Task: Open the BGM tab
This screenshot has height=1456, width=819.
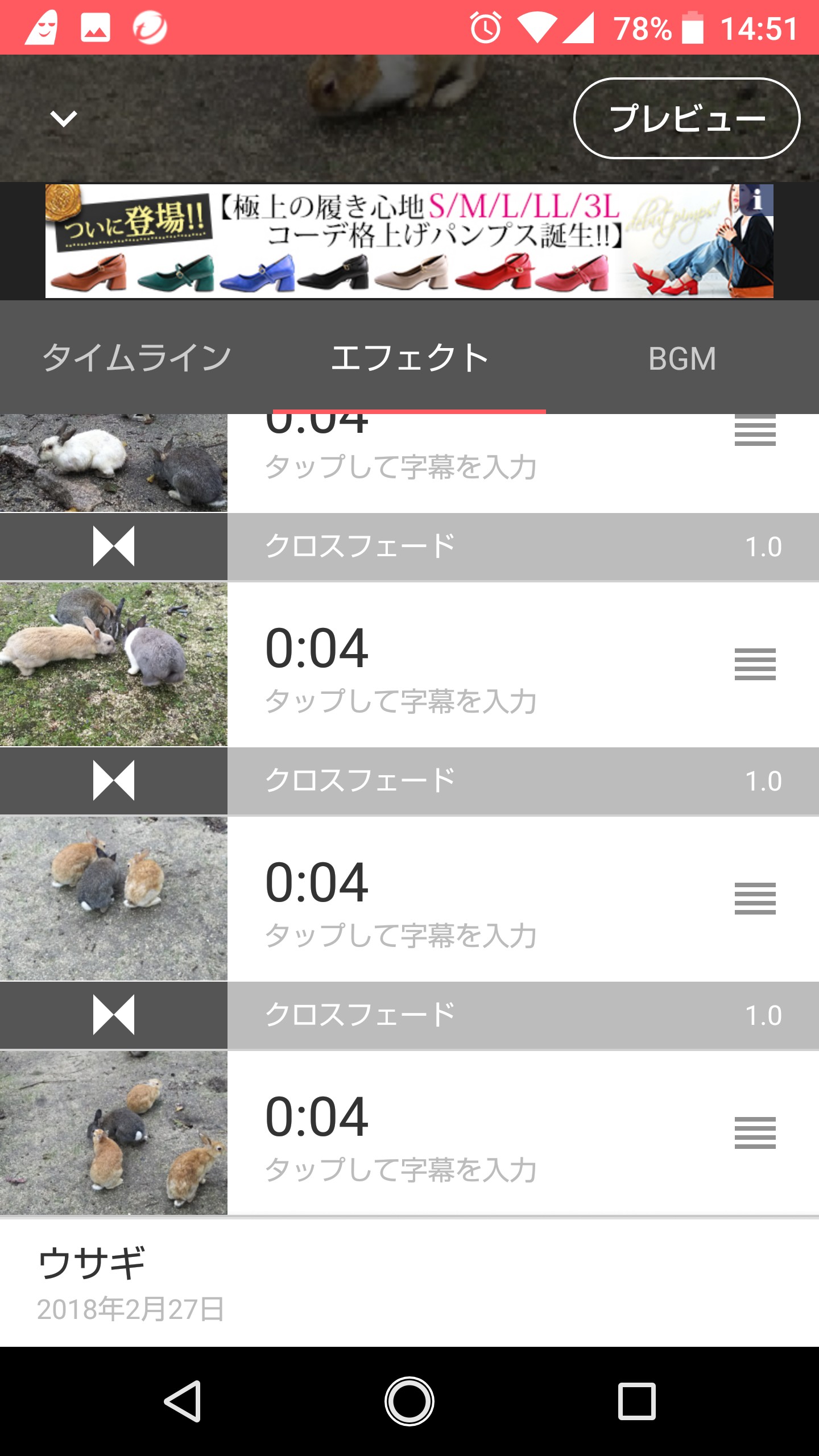Action: pyautogui.click(x=682, y=358)
